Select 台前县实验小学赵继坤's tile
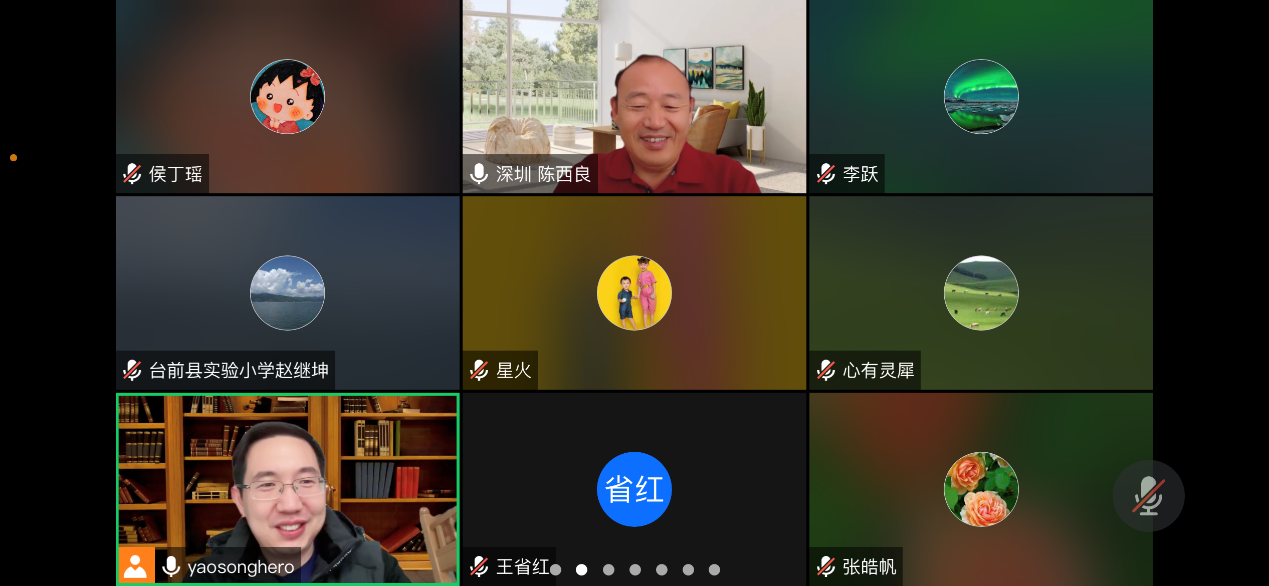The width and height of the screenshot is (1269, 586). pos(287,293)
